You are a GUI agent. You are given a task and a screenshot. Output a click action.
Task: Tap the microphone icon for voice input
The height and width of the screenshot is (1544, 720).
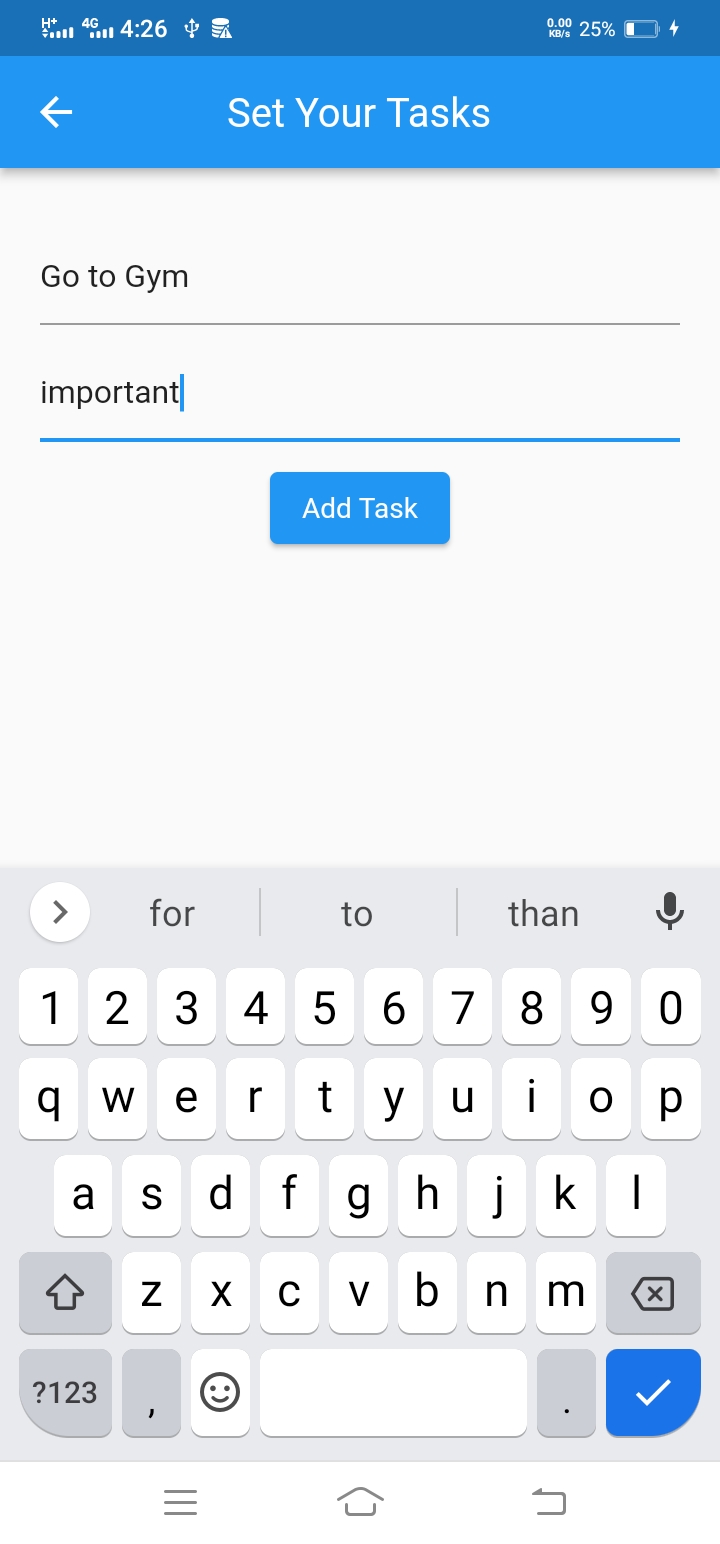670,912
